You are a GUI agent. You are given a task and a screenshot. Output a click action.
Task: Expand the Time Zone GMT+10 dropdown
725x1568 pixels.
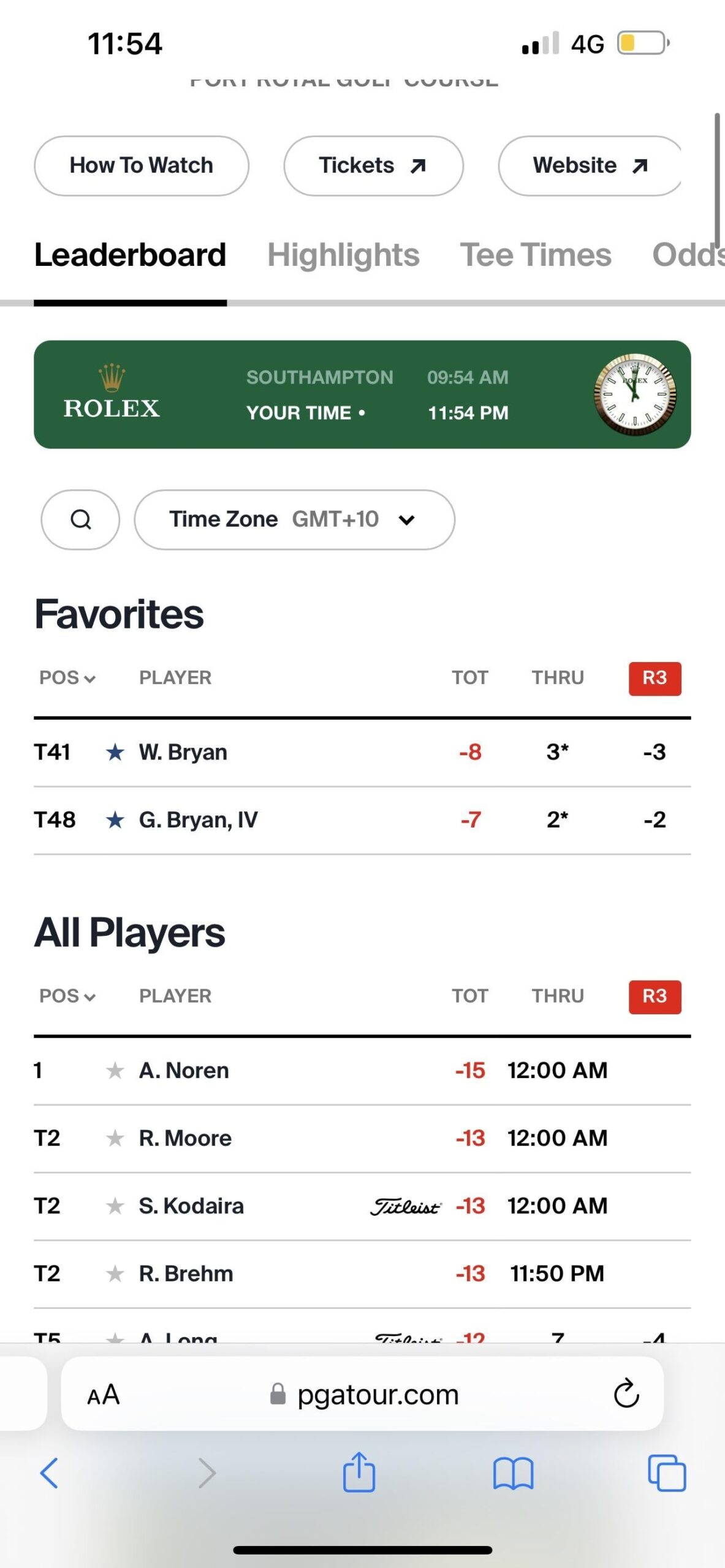click(x=294, y=519)
